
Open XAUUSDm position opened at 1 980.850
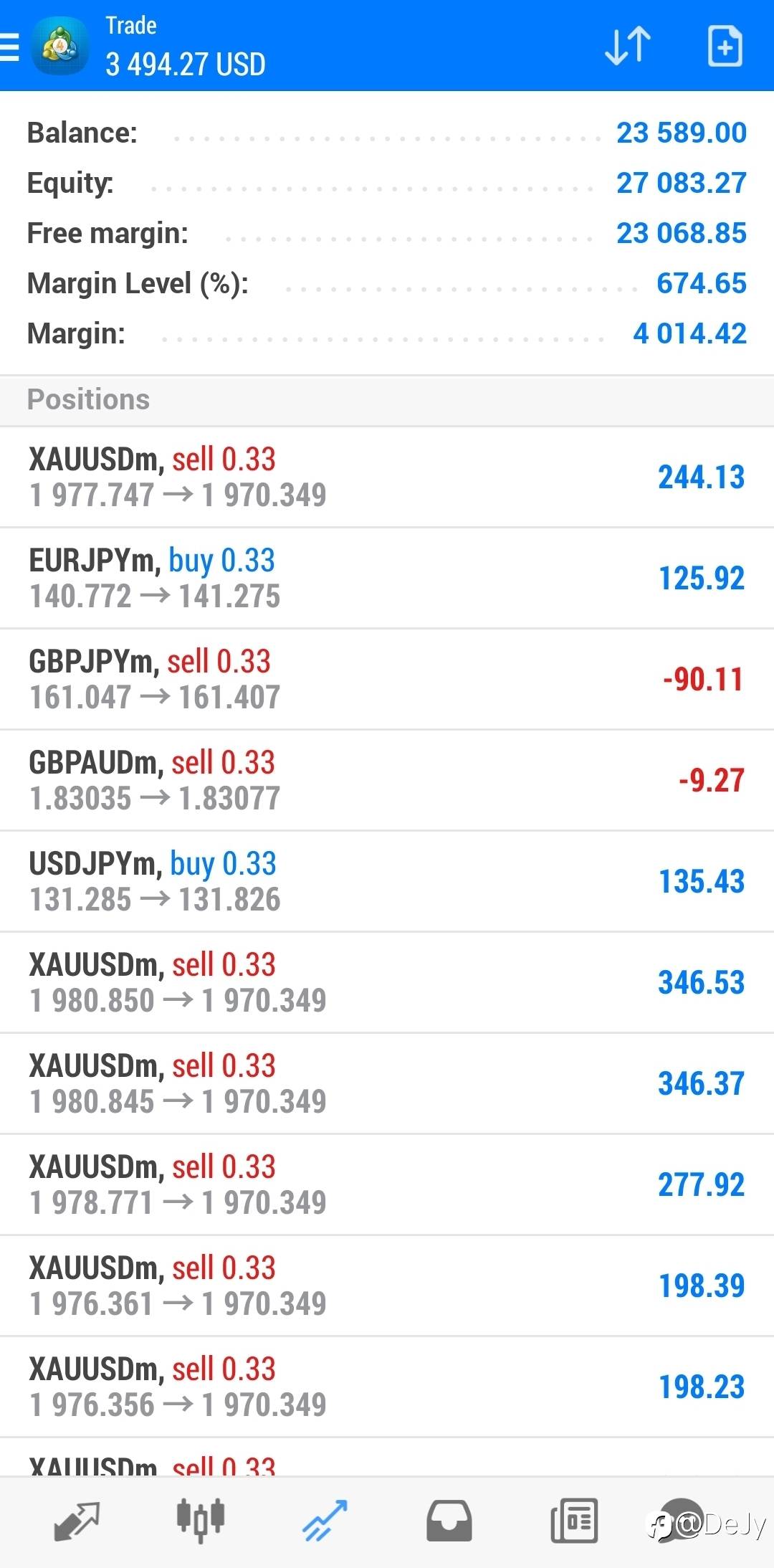coord(387,982)
